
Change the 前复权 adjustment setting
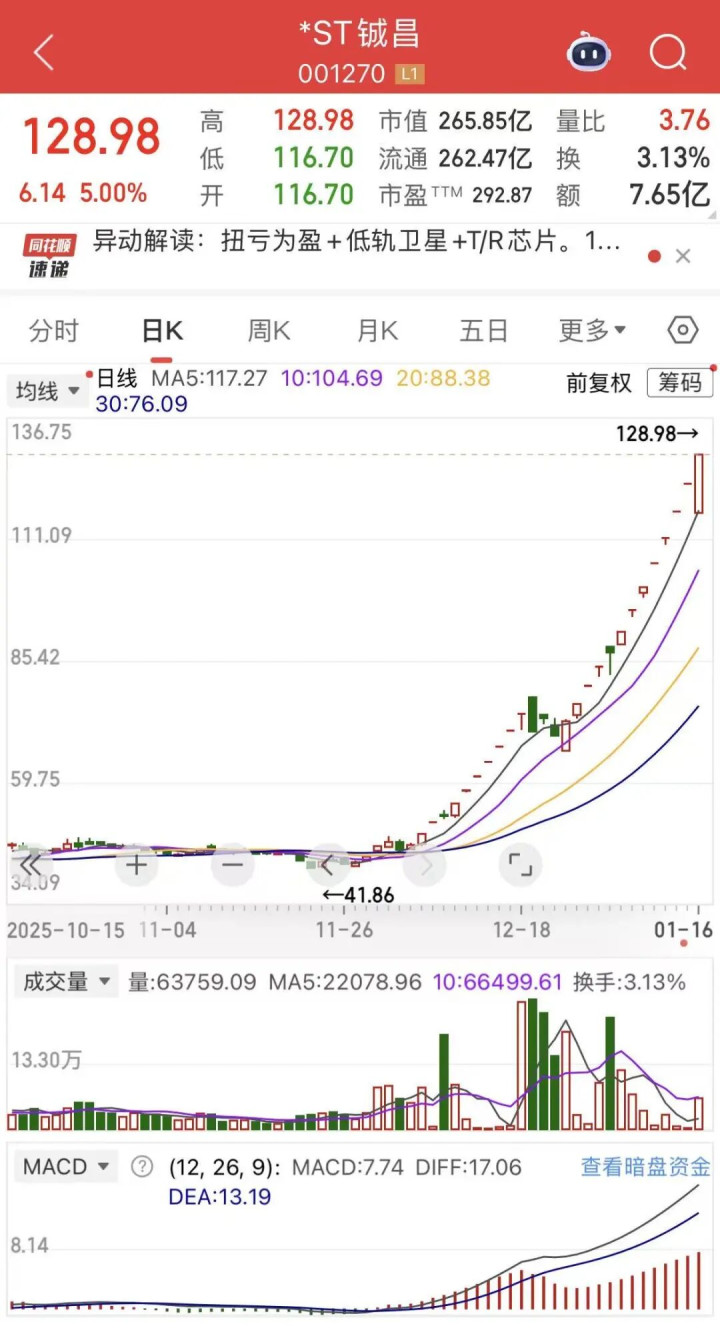click(599, 383)
